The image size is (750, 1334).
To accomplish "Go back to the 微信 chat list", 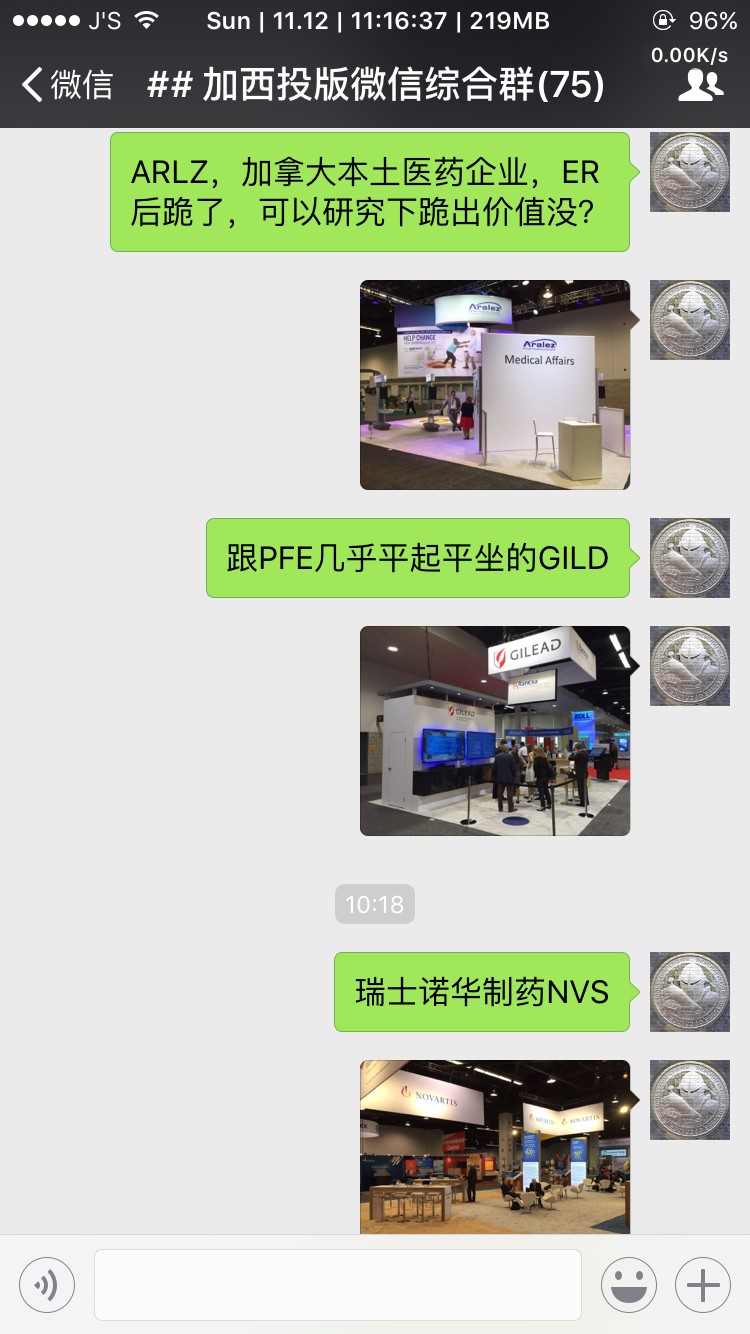I will pyautogui.click(x=67, y=85).
